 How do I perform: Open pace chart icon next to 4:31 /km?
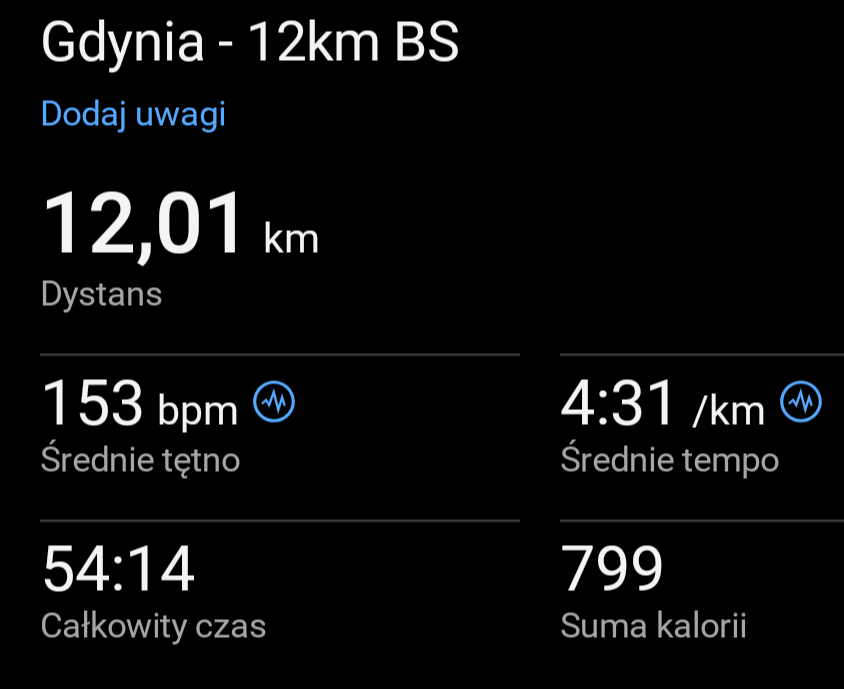point(801,403)
